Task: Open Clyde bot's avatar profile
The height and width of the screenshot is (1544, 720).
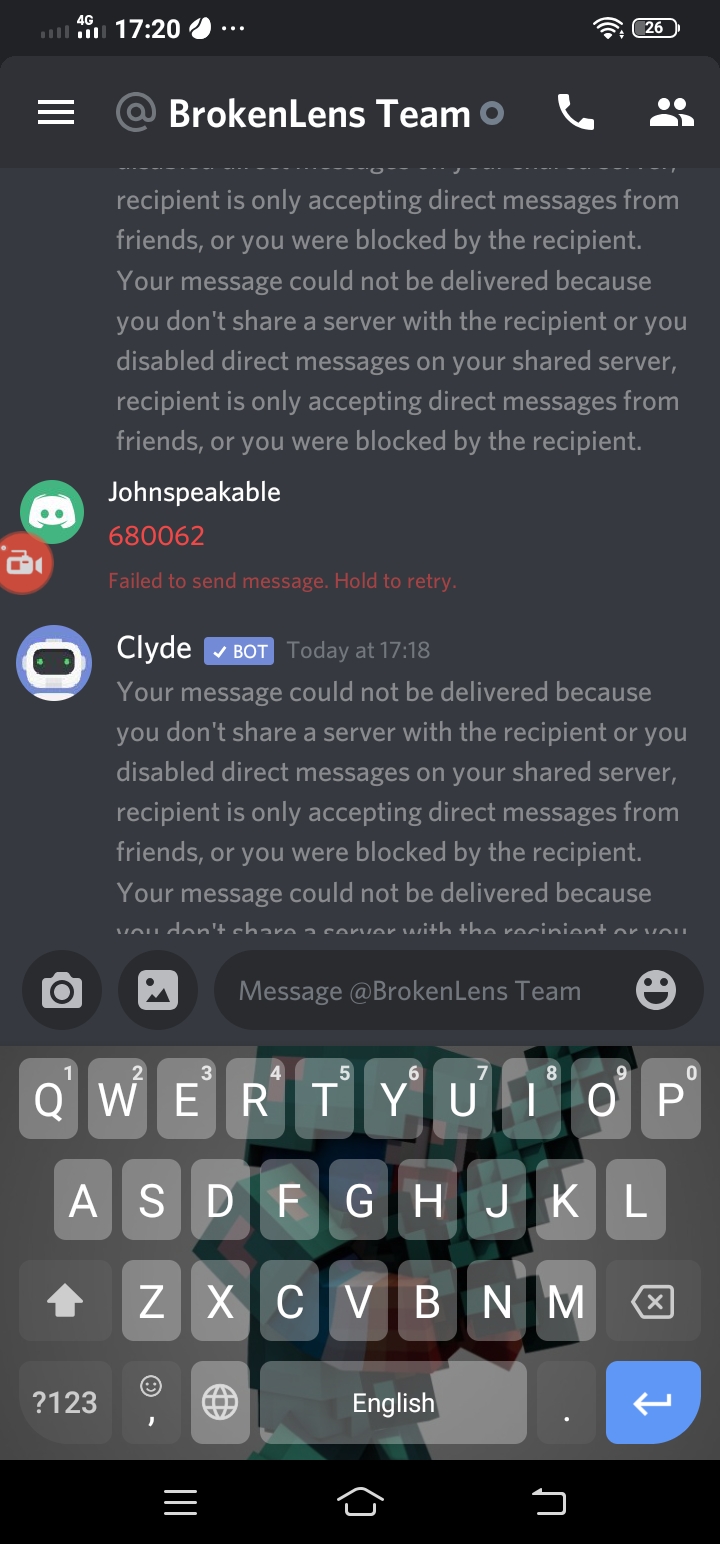Action: point(54,663)
